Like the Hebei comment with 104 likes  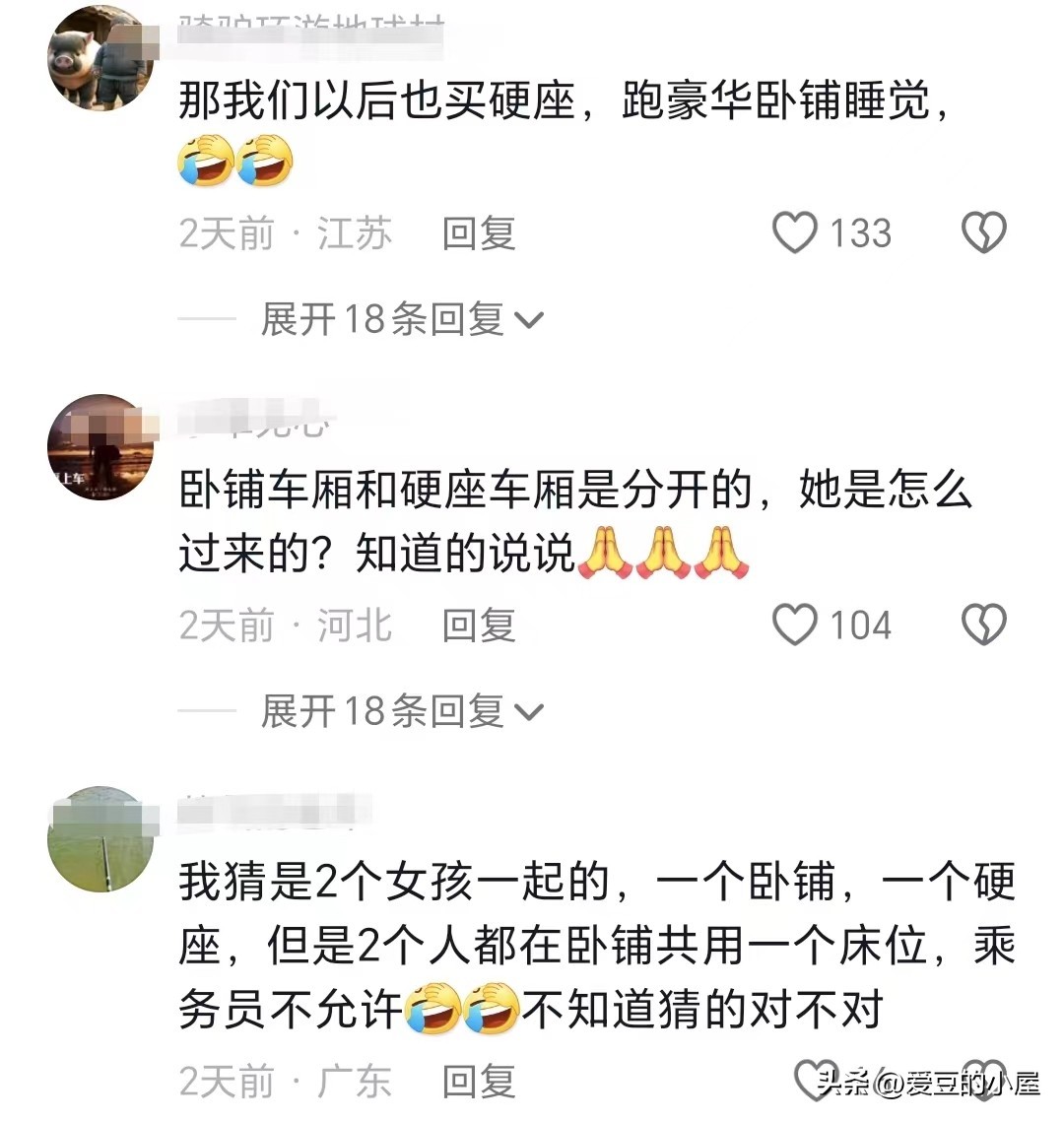tap(795, 625)
